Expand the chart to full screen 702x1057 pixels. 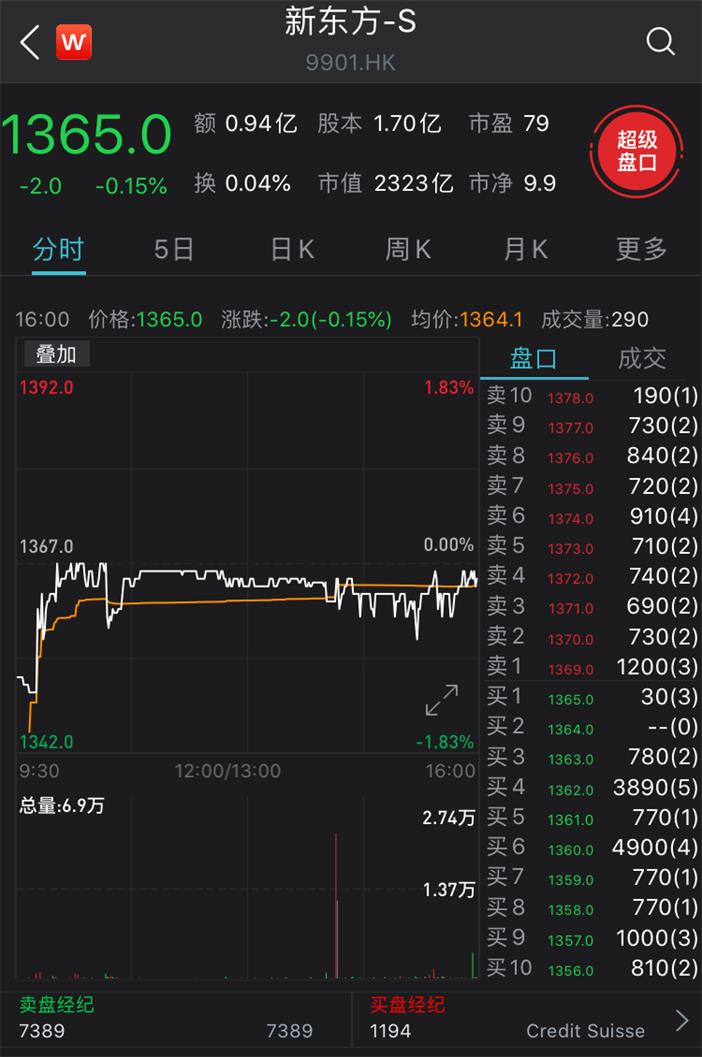click(441, 701)
